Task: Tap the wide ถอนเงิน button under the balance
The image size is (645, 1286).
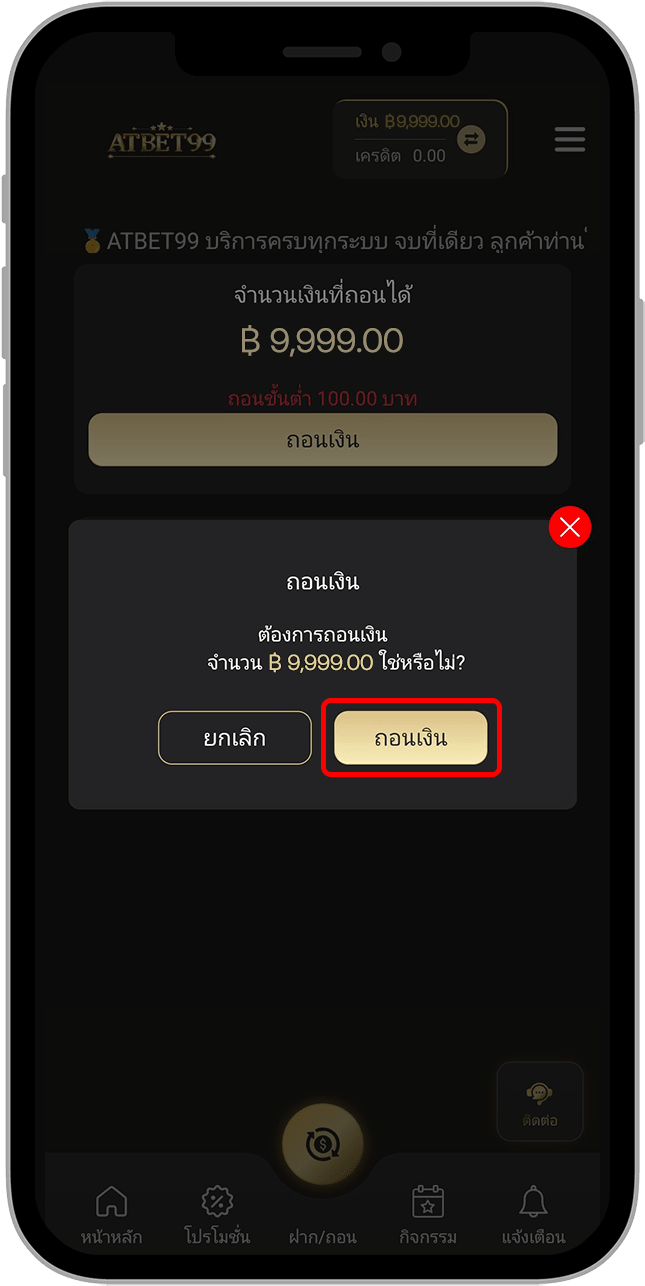Action: [x=323, y=440]
